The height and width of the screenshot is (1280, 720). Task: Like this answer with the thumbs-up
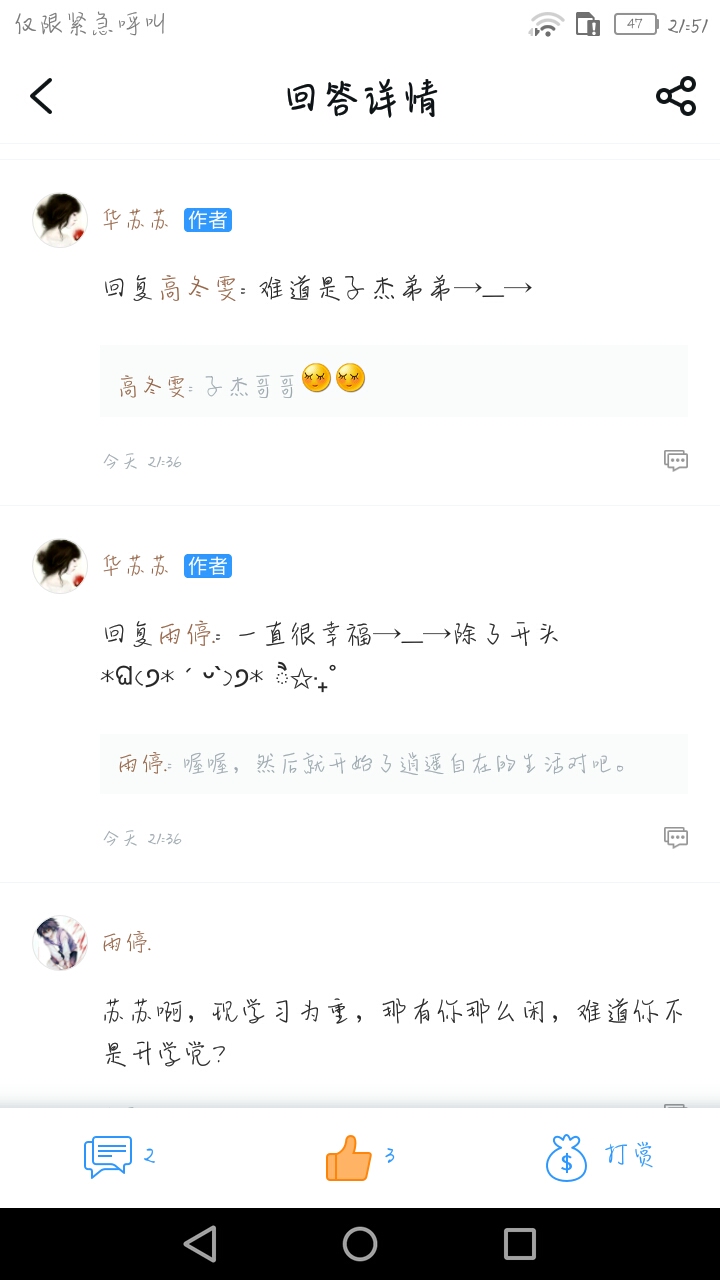pos(349,1158)
